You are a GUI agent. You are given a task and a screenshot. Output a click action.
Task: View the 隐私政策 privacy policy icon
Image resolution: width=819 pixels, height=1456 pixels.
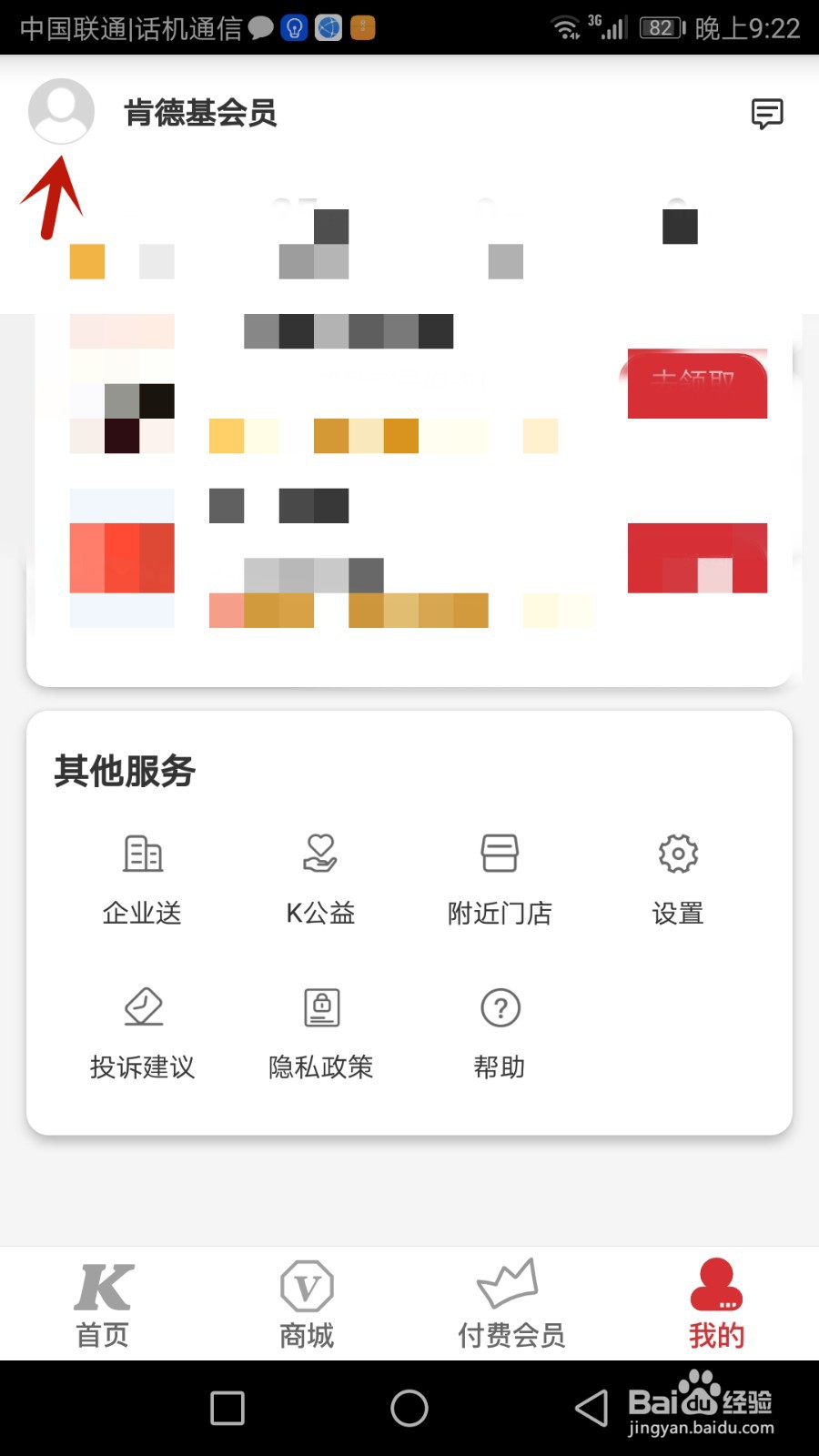319,1030
